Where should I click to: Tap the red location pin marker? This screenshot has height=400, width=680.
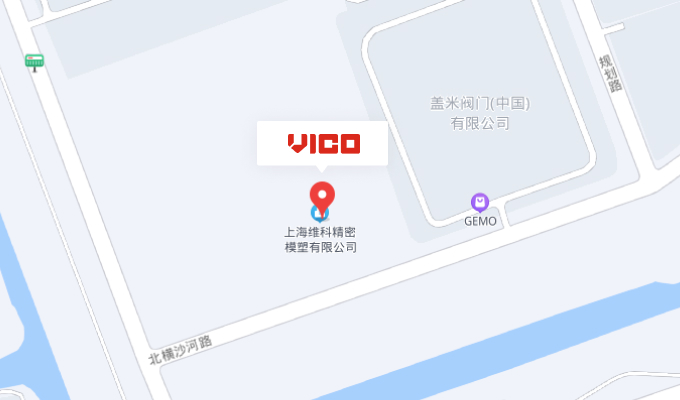[321, 195]
